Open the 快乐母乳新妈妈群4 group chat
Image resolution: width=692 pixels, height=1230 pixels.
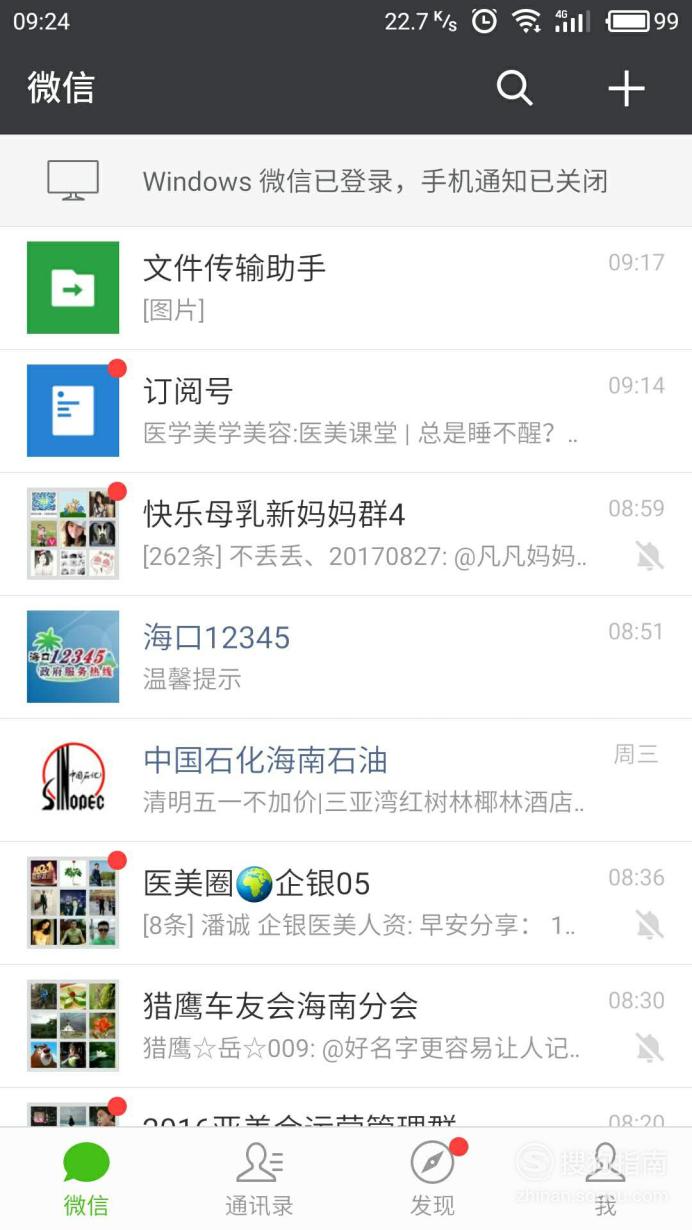click(x=346, y=534)
